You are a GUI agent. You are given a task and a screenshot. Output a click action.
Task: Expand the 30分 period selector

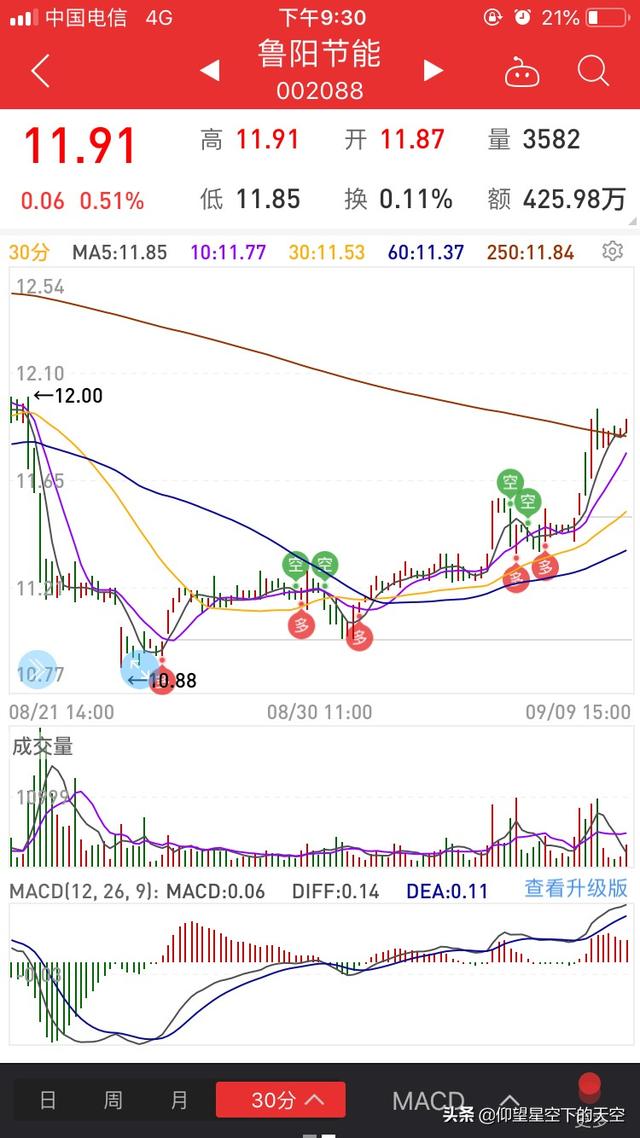280,1100
